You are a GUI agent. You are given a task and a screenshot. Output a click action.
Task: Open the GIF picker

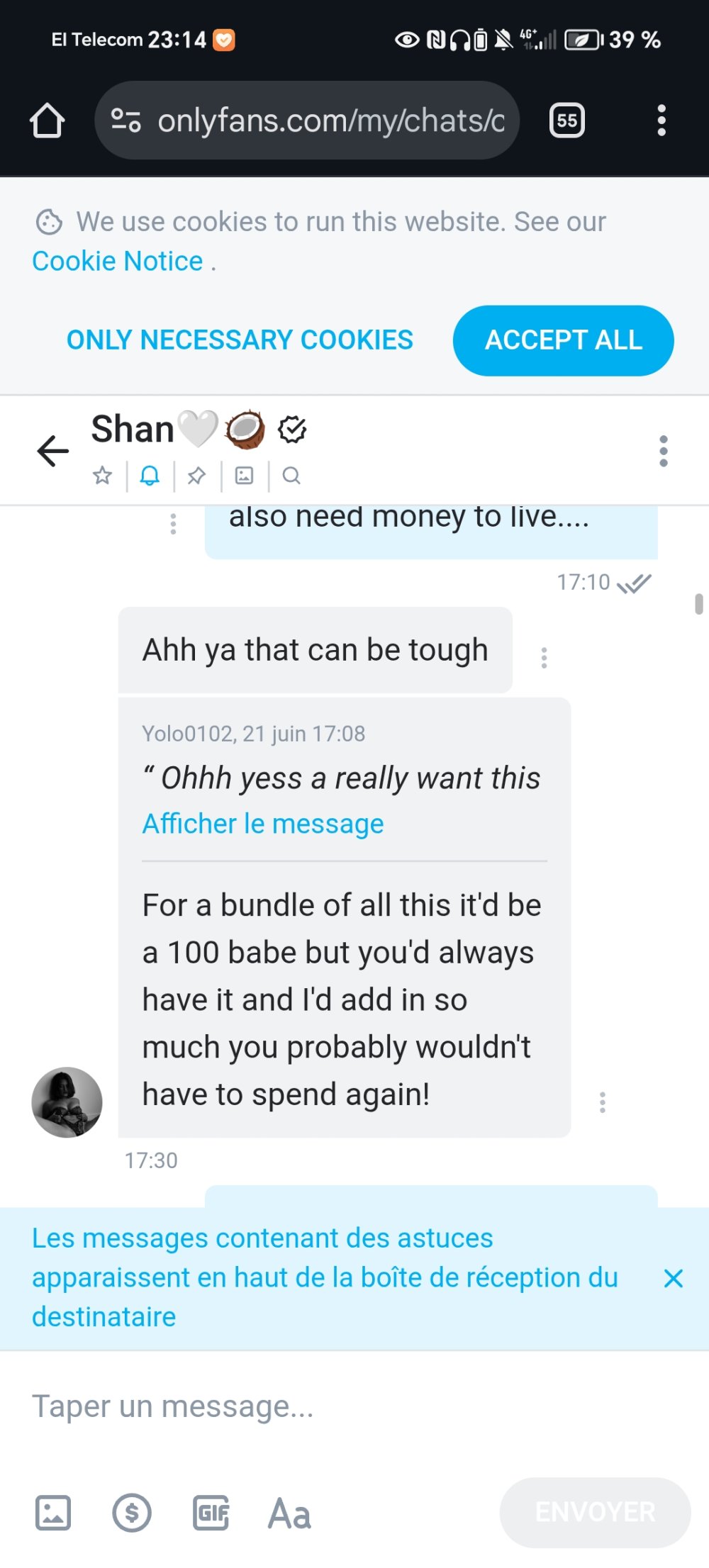click(x=211, y=1513)
